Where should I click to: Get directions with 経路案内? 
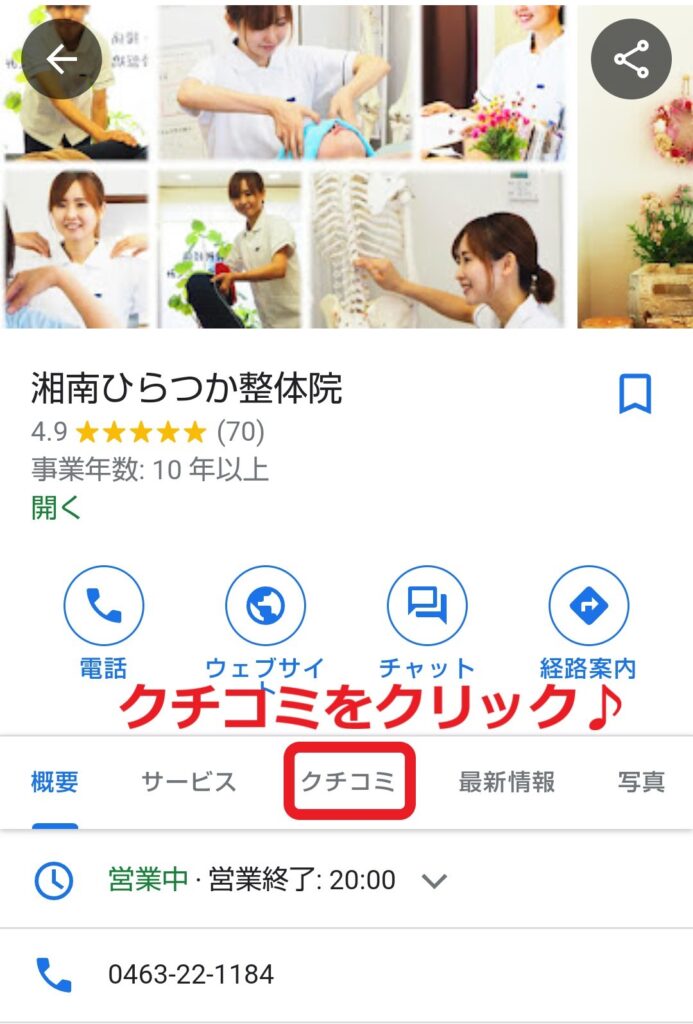[588, 606]
